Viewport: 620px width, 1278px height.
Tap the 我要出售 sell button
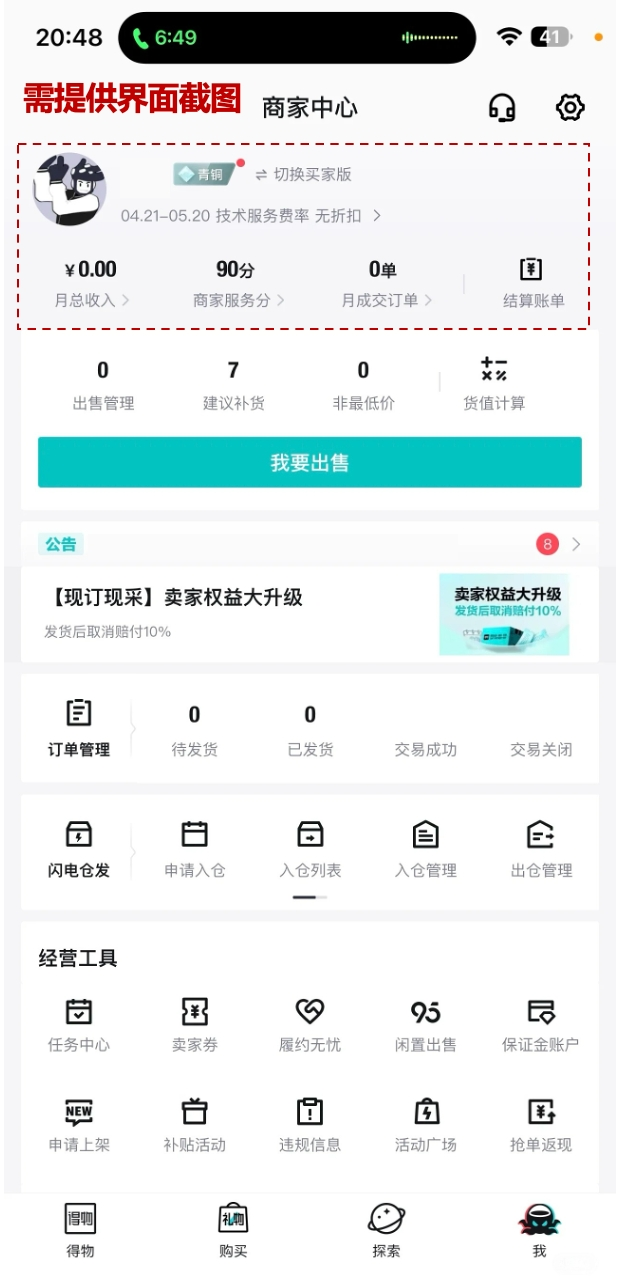click(310, 463)
